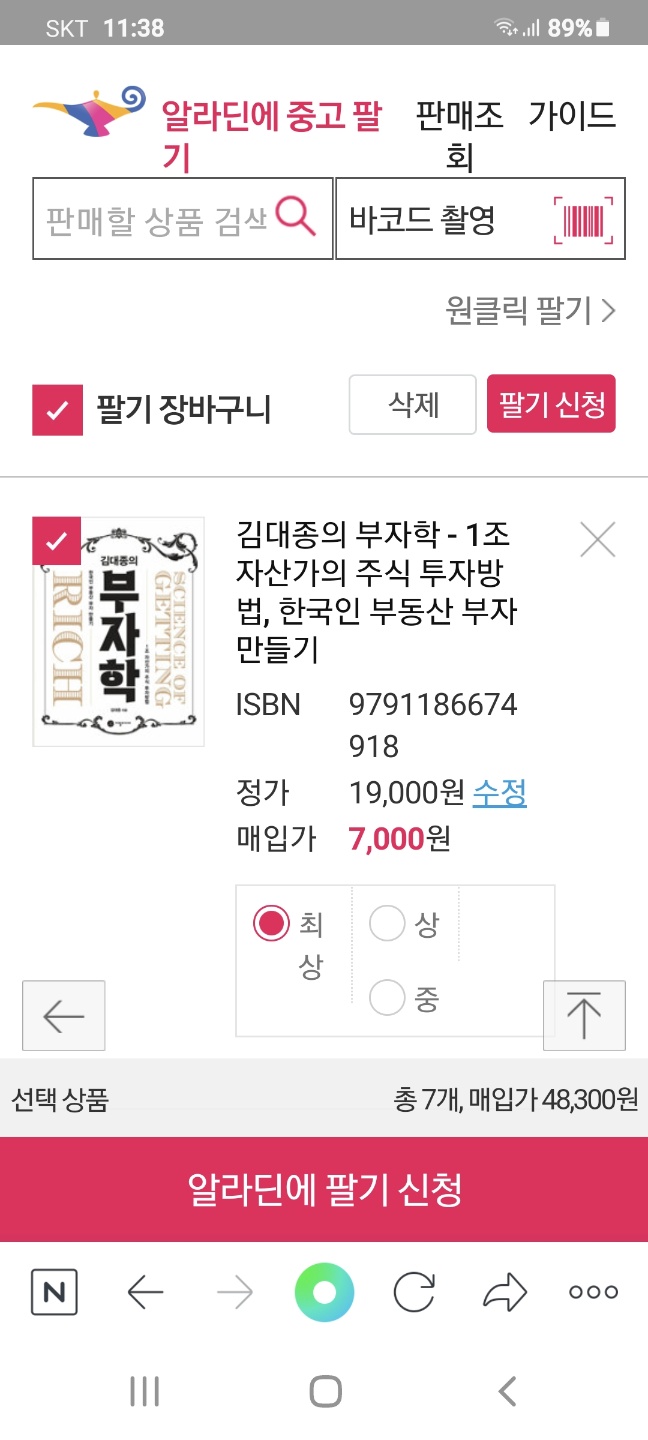Reload the page in browser toolbar
Screen dimensions: 648x1440
[414, 1293]
